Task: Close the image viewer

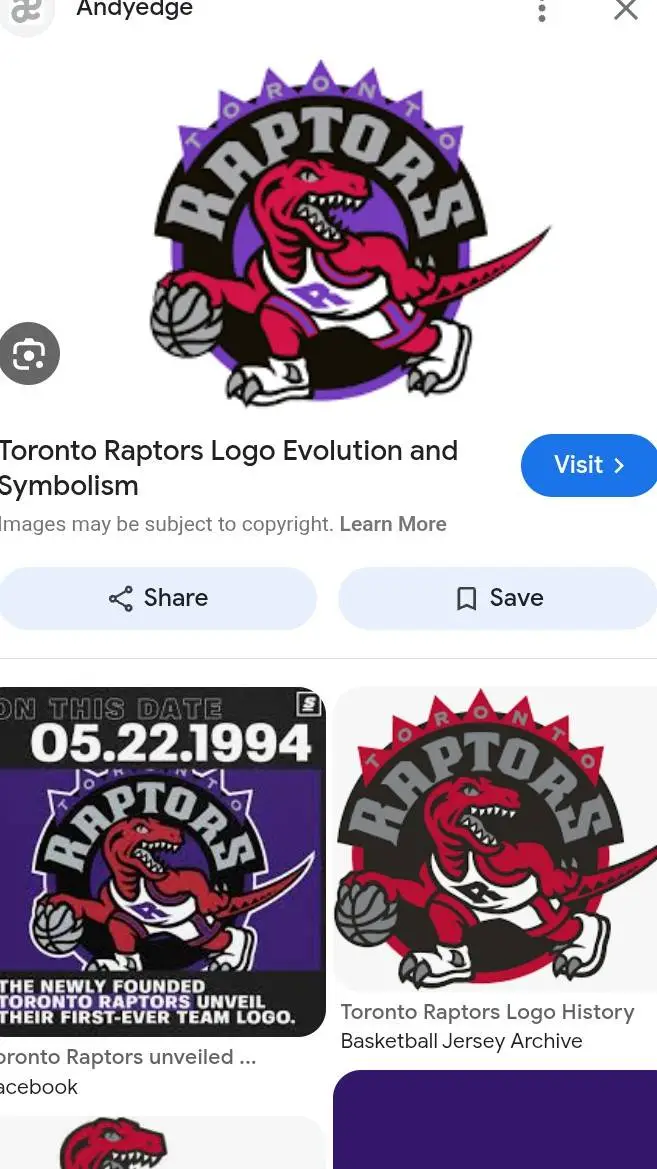Action: pyautogui.click(x=626, y=10)
